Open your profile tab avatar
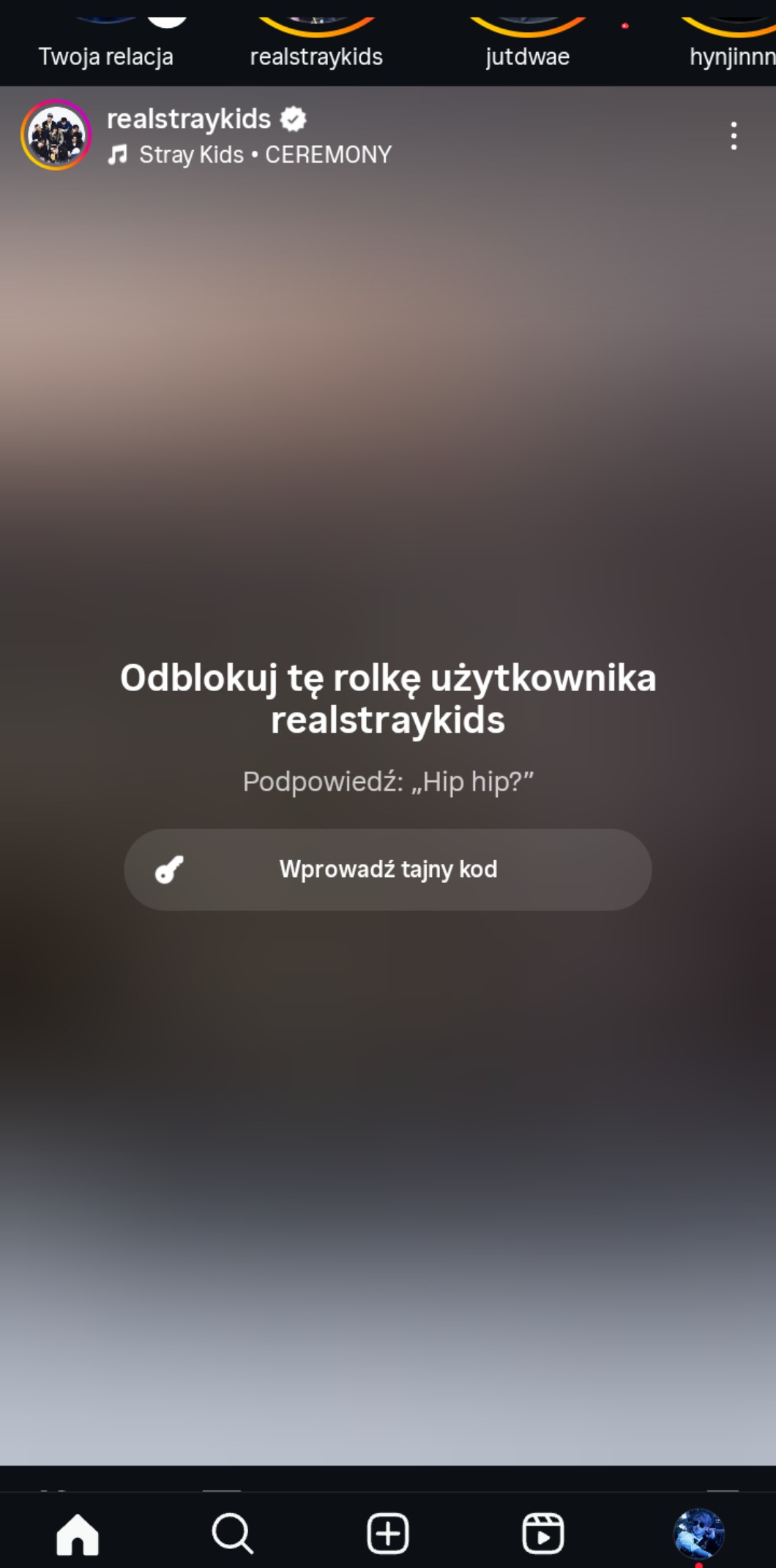Image resolution: width=776 pixels, height=1568 pixels. [x=698, y=1533]
